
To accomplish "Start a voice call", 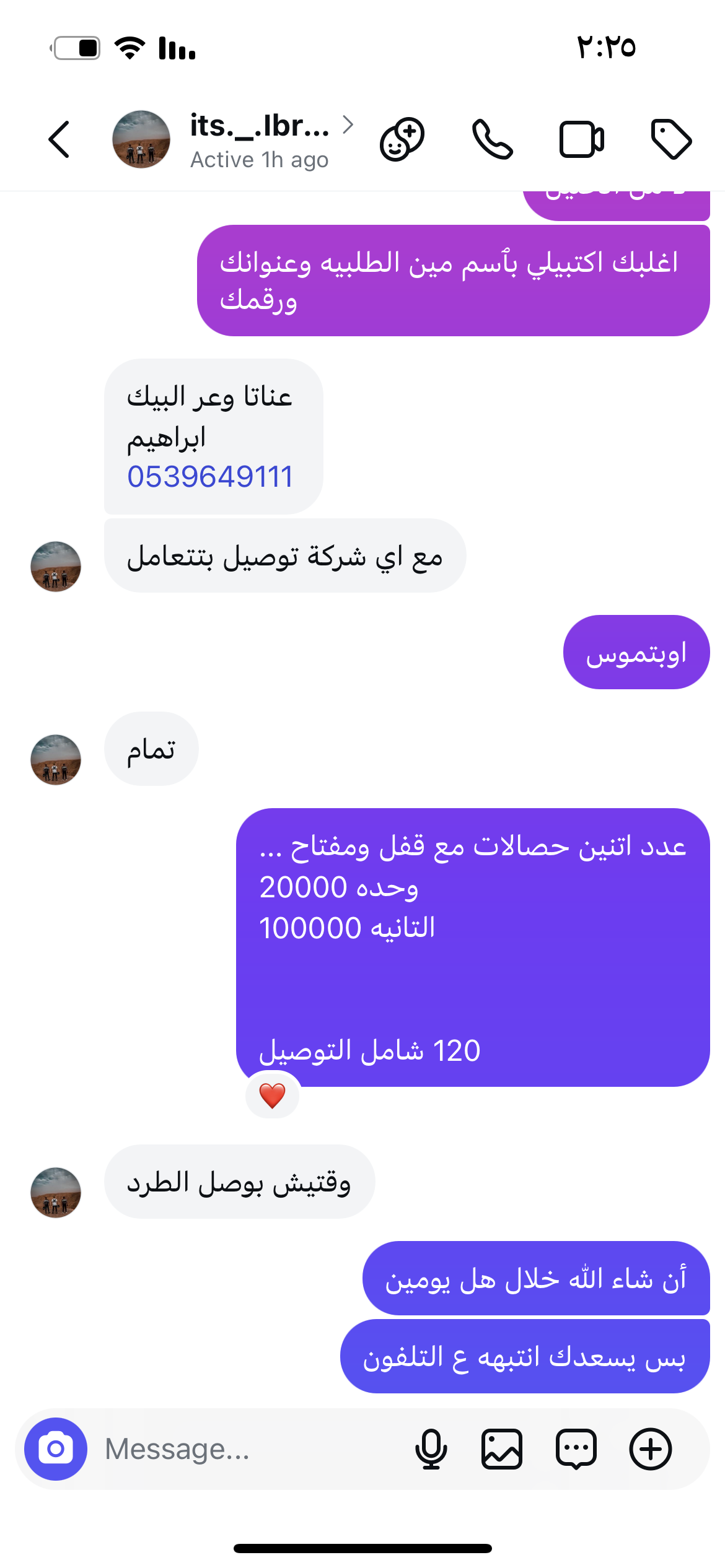I will pos(492,139).
